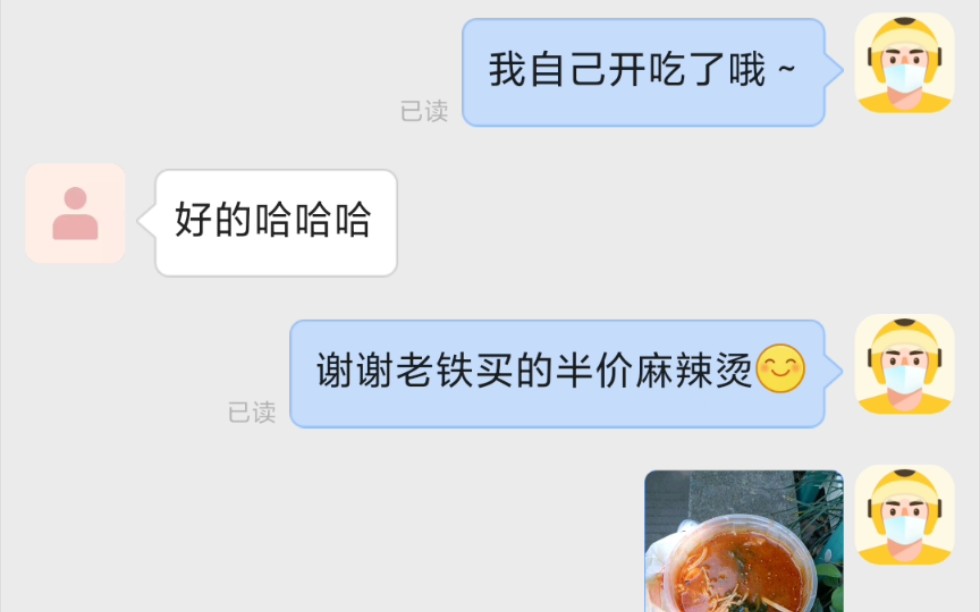Screen dimensions: 980x612
Task: Tap the rider avatar beside 我自己开吃了哦
Action: click(904, 63)
